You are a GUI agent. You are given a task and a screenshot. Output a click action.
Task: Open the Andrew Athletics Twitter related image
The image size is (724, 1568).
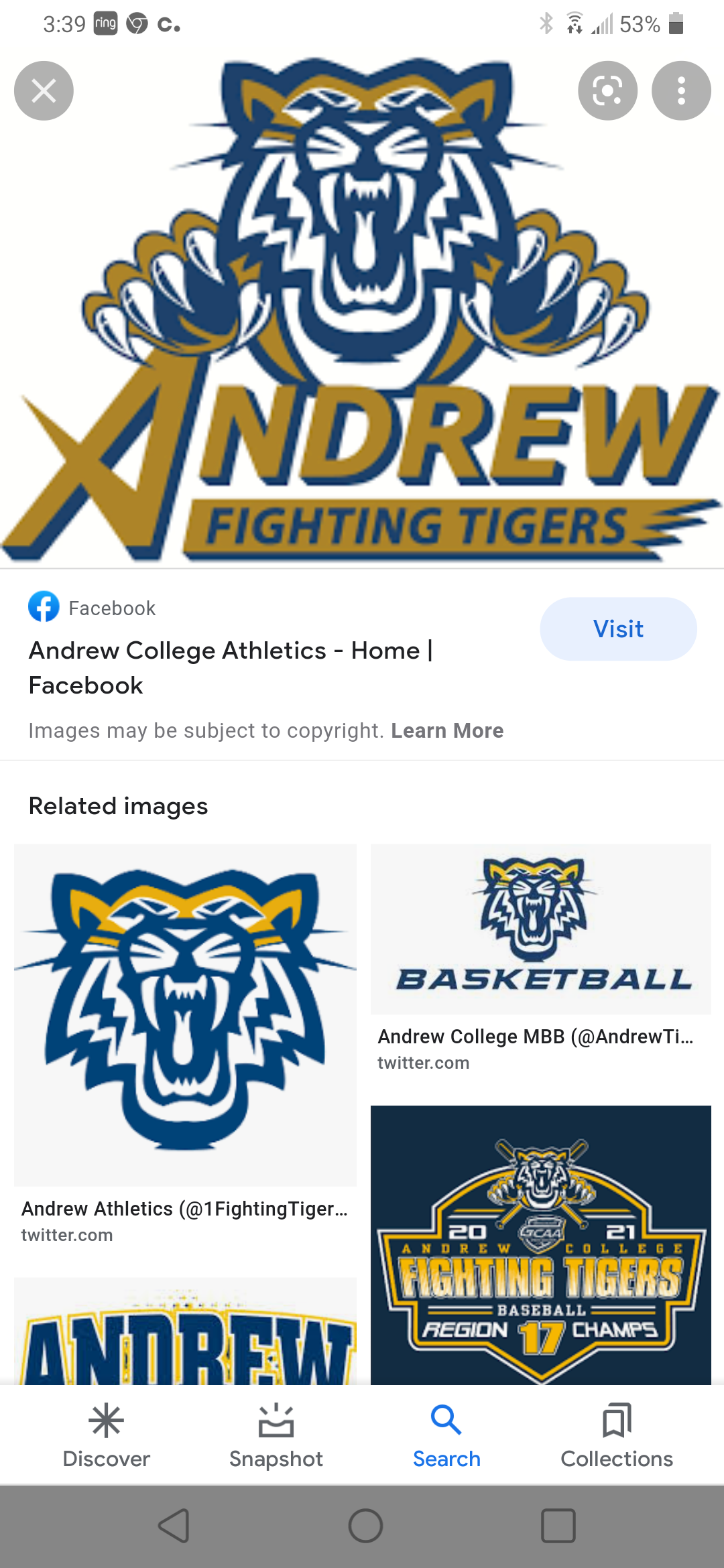pos(185,1015)
